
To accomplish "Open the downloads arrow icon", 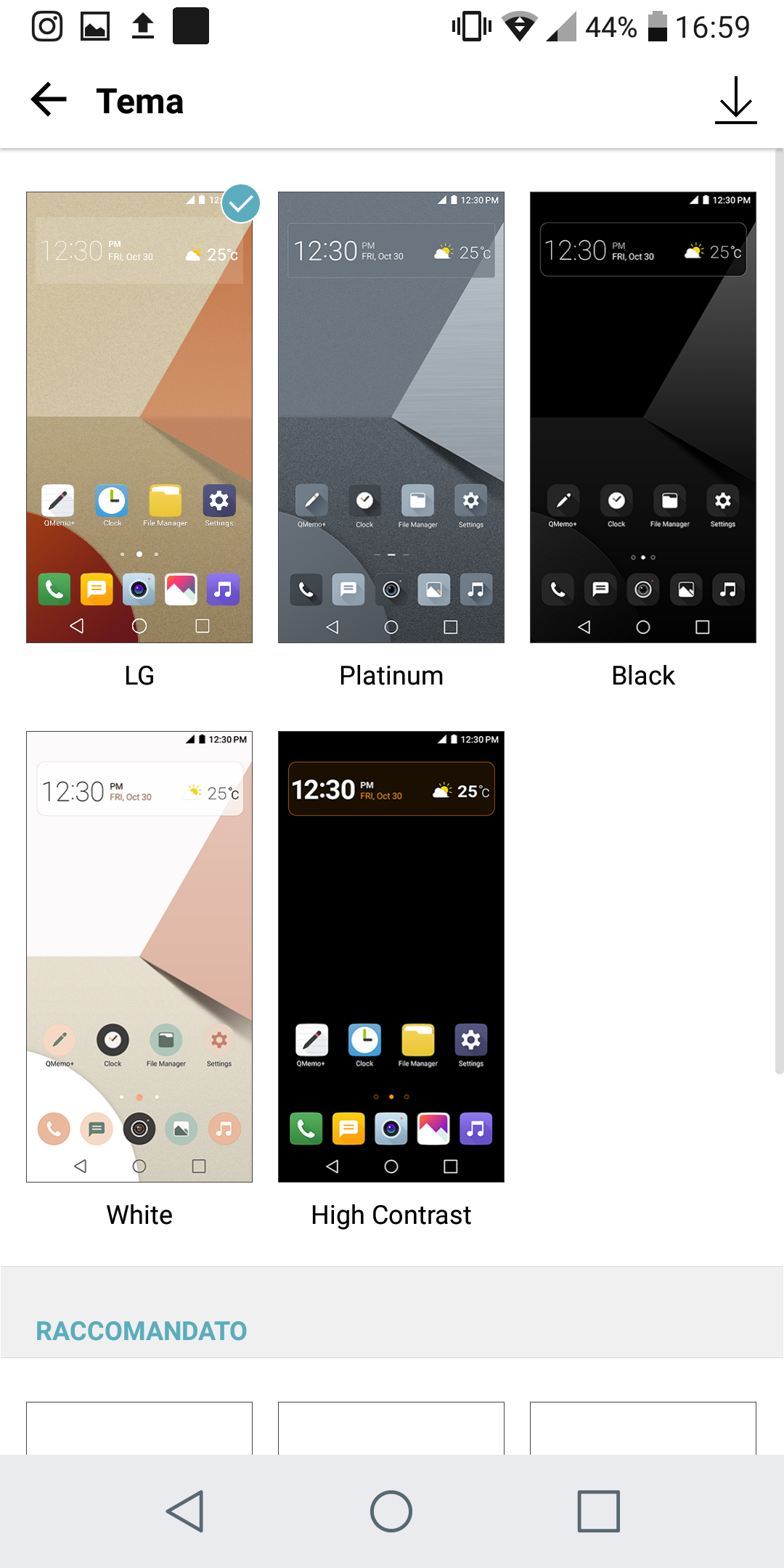I will (735, 100).
